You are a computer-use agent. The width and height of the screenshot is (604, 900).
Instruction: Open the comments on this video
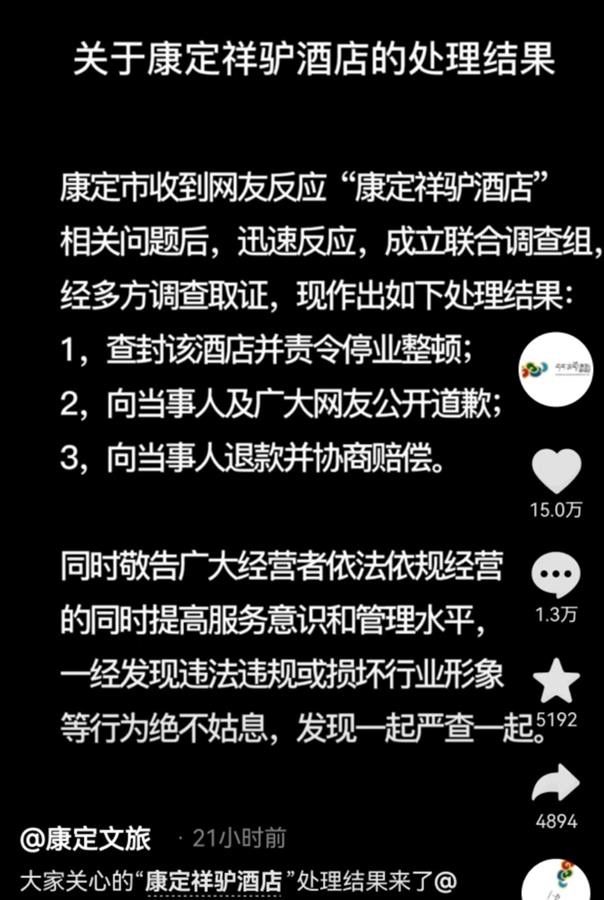point(556,576)
